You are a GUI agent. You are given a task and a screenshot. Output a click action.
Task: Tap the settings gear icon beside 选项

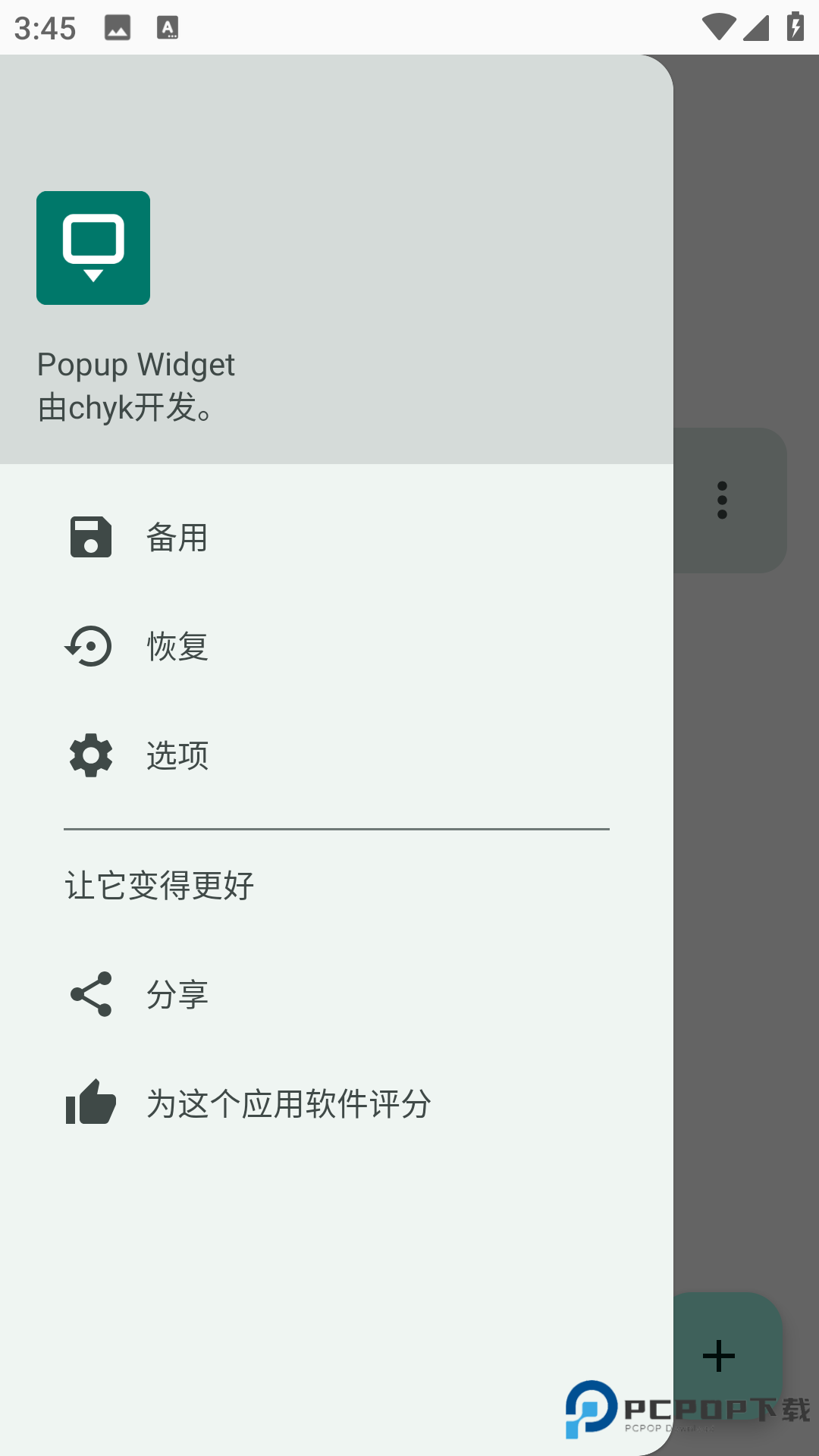pos(89,756)
